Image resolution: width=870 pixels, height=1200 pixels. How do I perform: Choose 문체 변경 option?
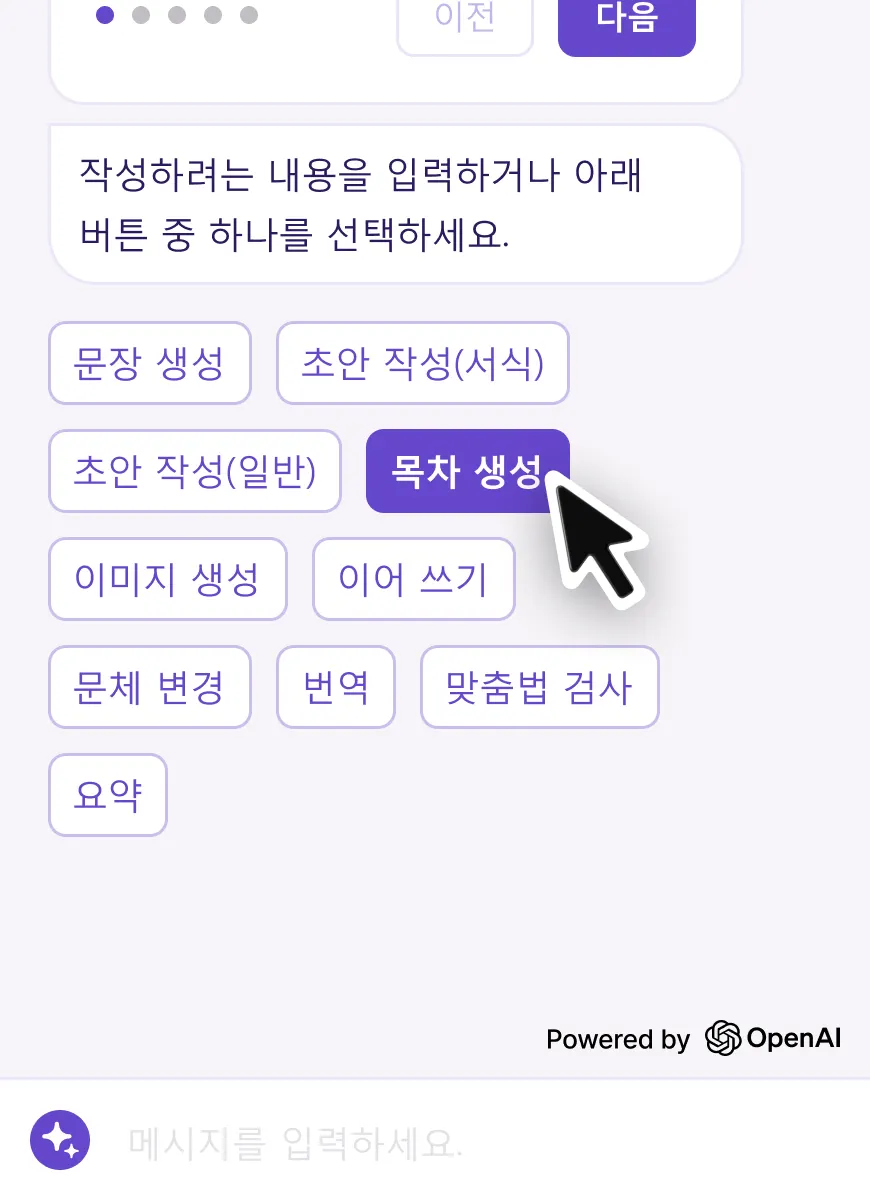tap(149, 687)
